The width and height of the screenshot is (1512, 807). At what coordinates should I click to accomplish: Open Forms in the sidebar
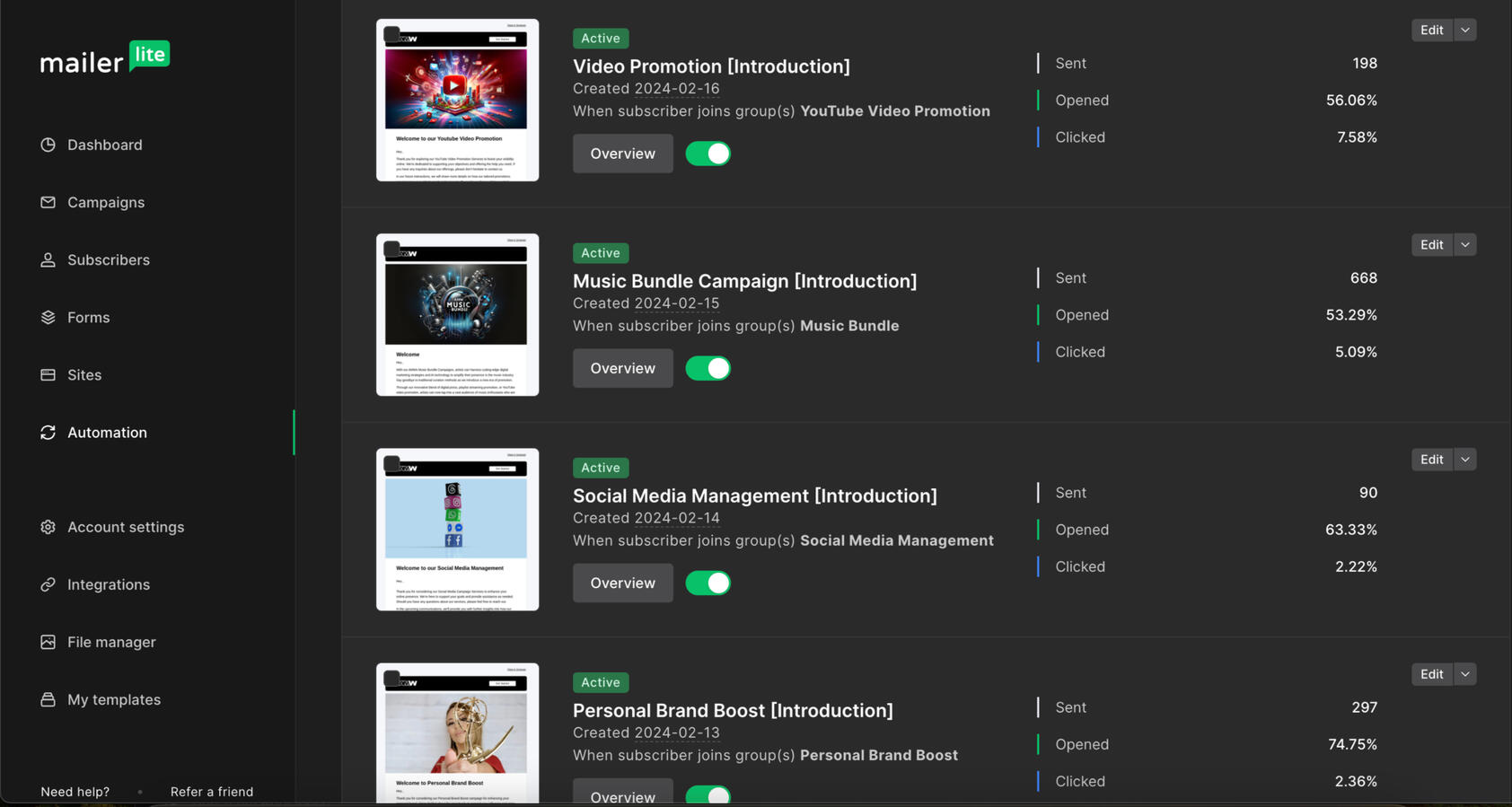[x=88, y=317]
